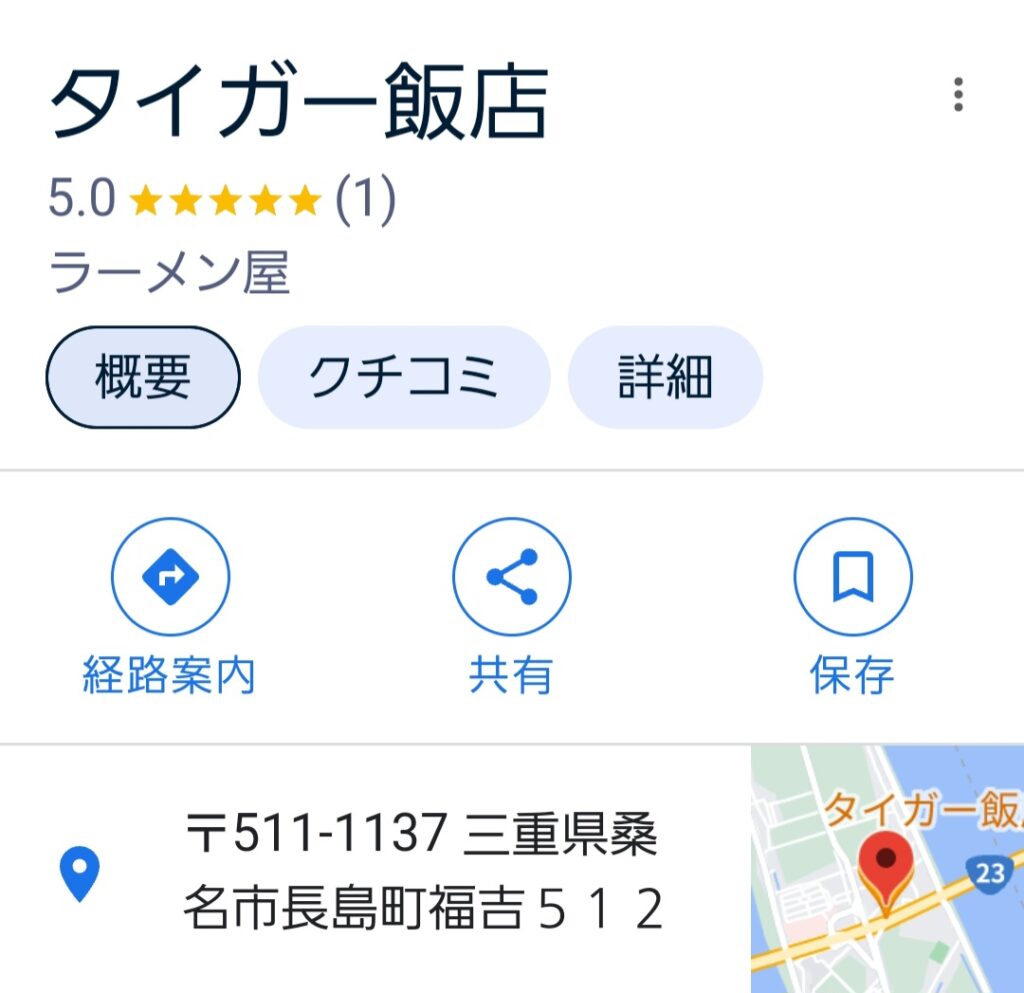Select the 概要 tab chip
1024x993 pixels.
pyautogui.click(x=143, y=378)
